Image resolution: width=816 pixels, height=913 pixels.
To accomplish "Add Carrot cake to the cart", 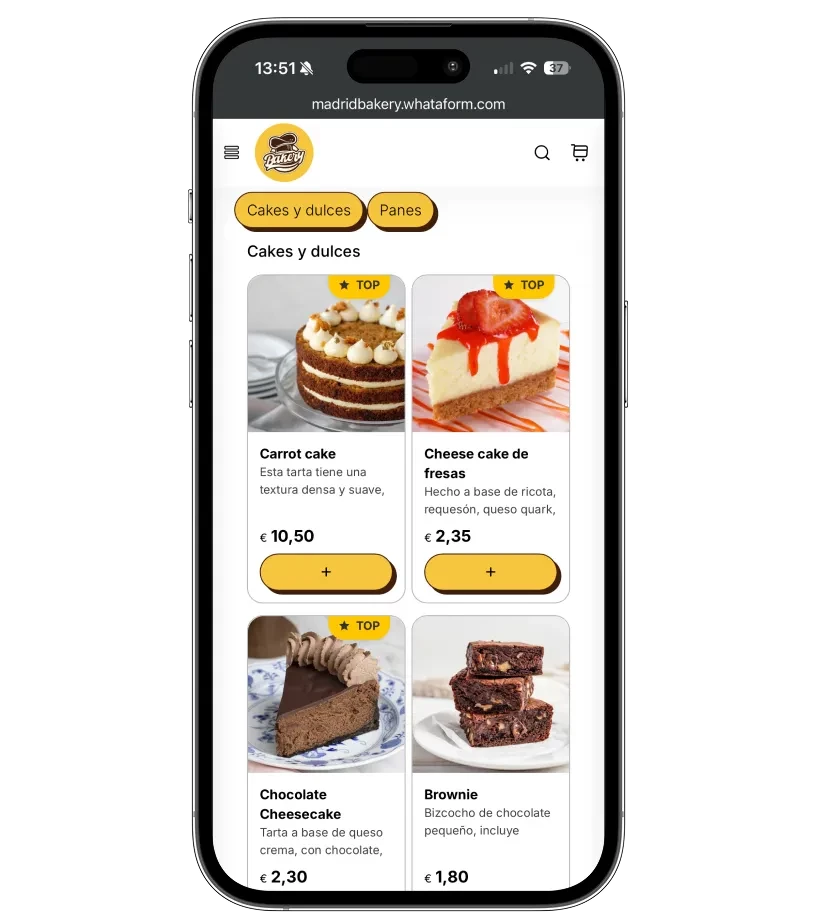I will pos(326,572).
